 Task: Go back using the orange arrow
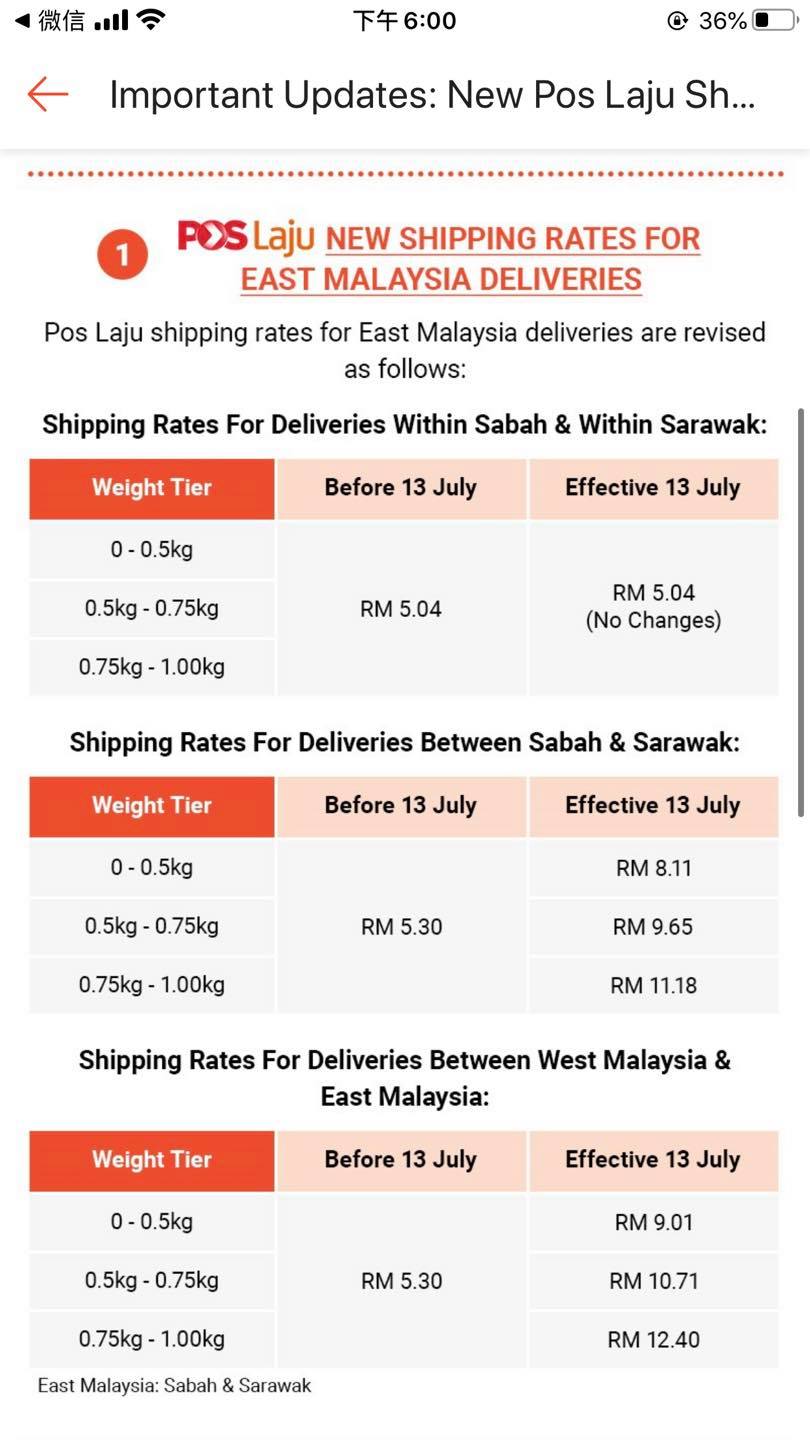(48, 95)
